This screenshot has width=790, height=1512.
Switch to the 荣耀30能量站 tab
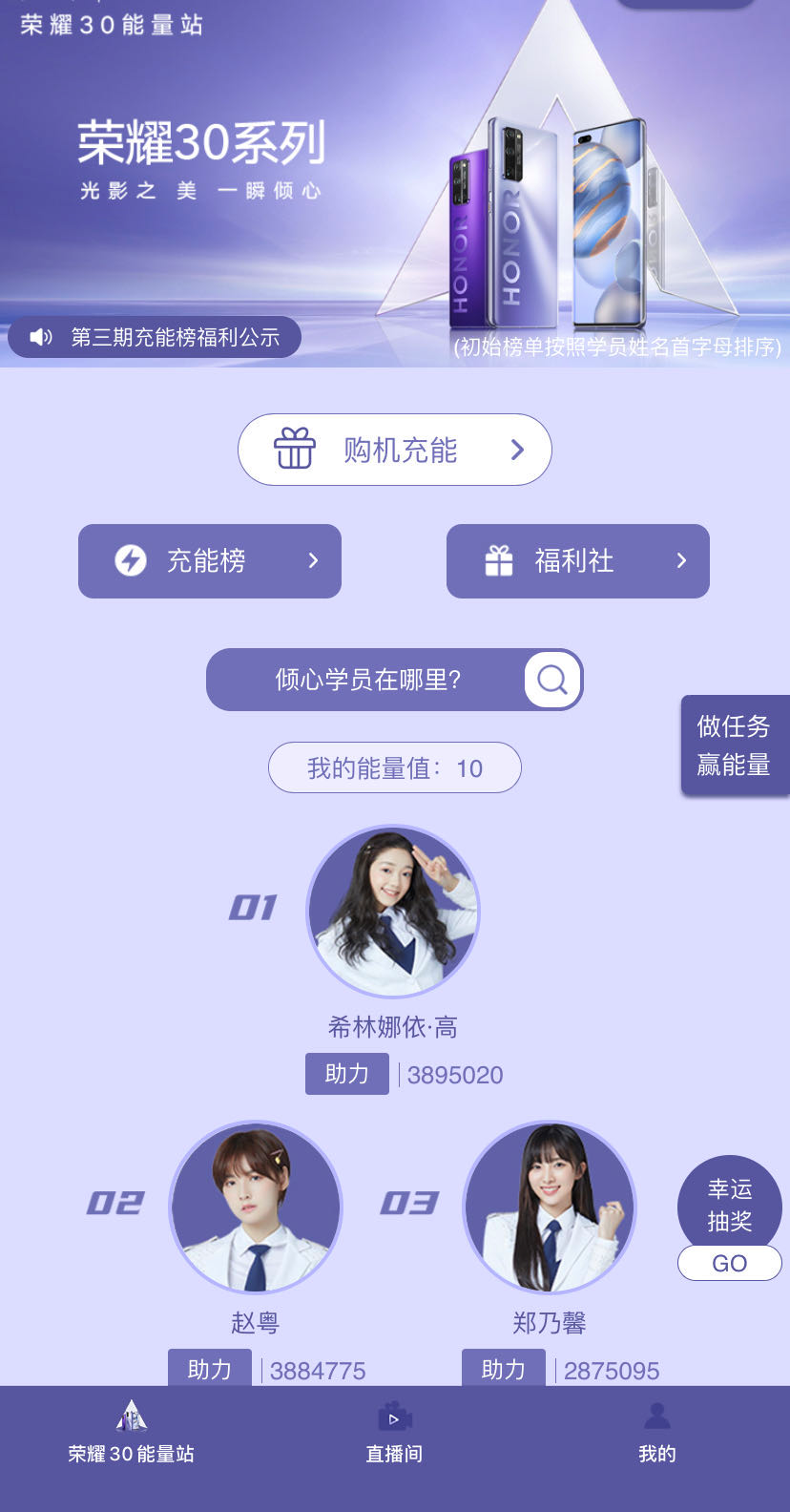[132, 1434]
